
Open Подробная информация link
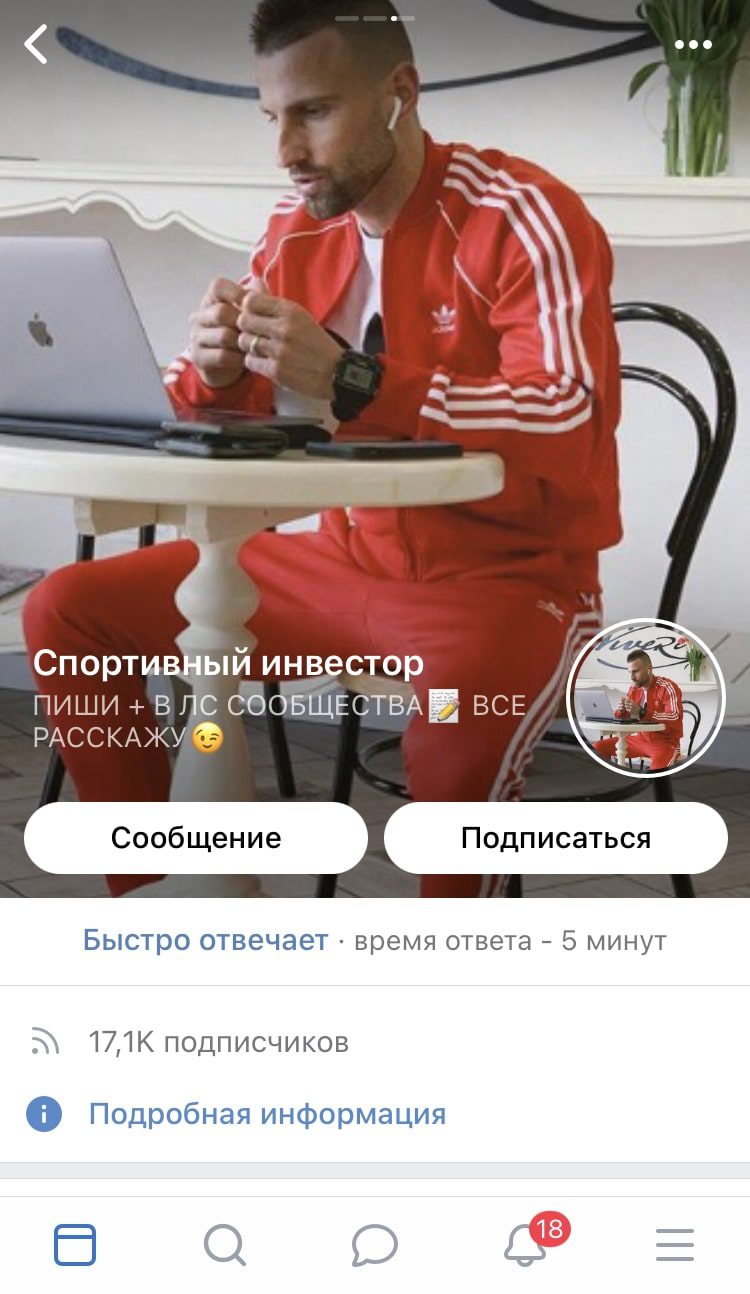click(x=267, y=1114)
